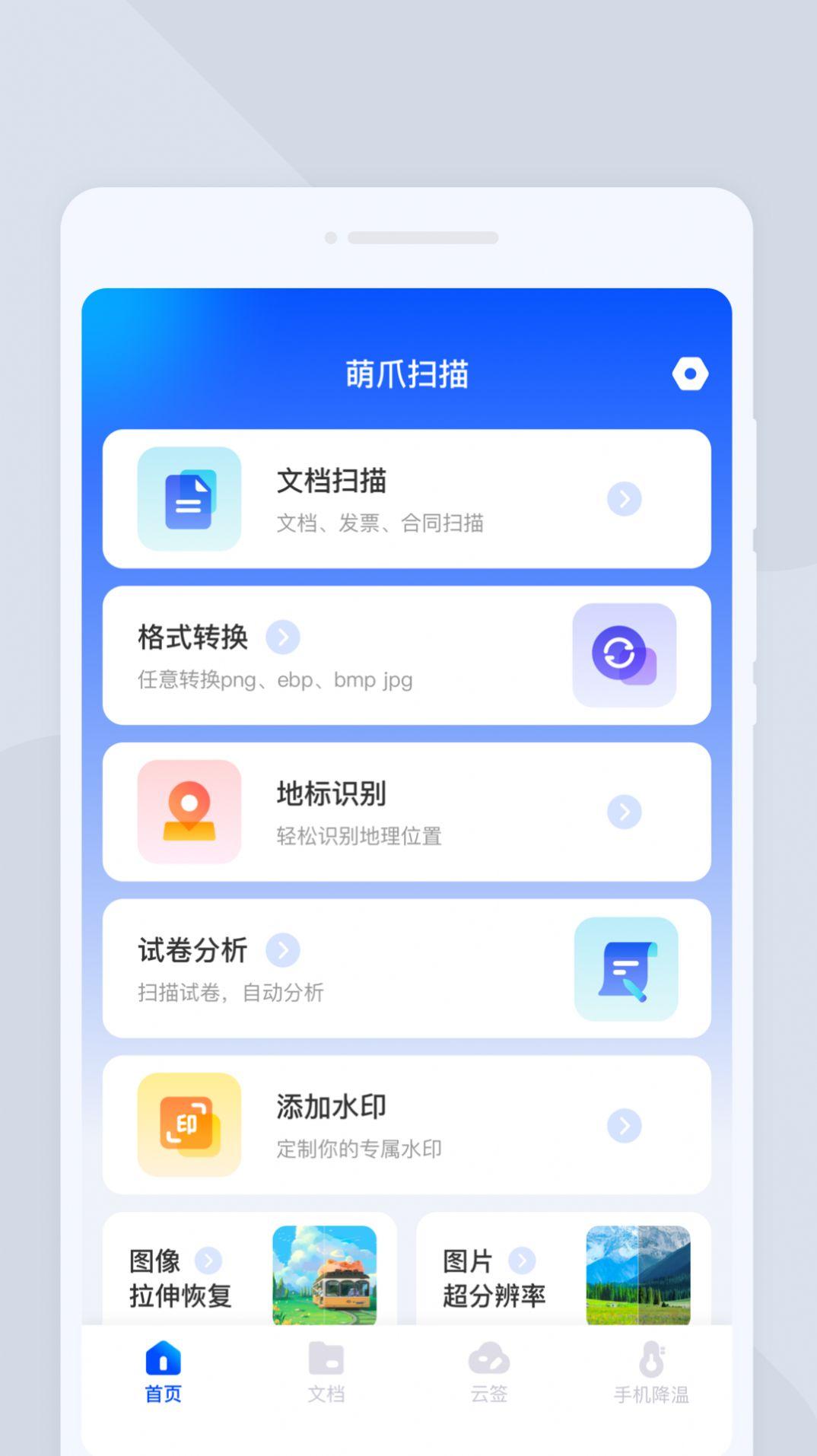Open 格式转换 using its arrow chevron

click(282, 637)
